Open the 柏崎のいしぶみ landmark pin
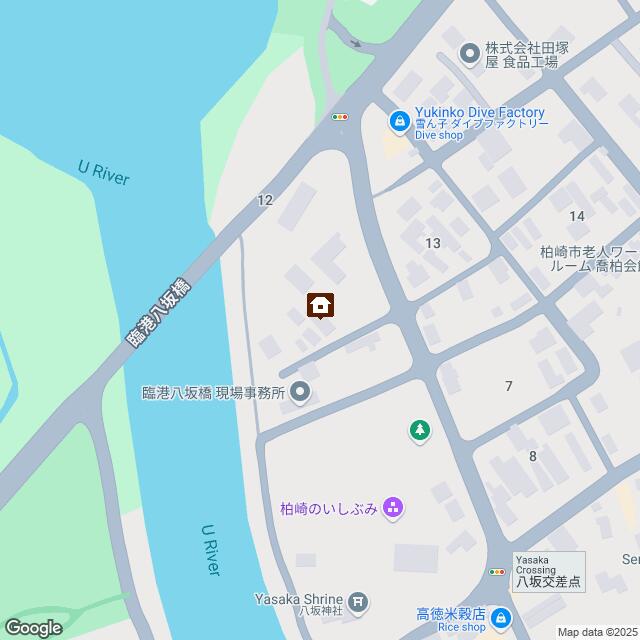Image resolution: width=640 pixels, height=640 pixels. tap(392, 509)
